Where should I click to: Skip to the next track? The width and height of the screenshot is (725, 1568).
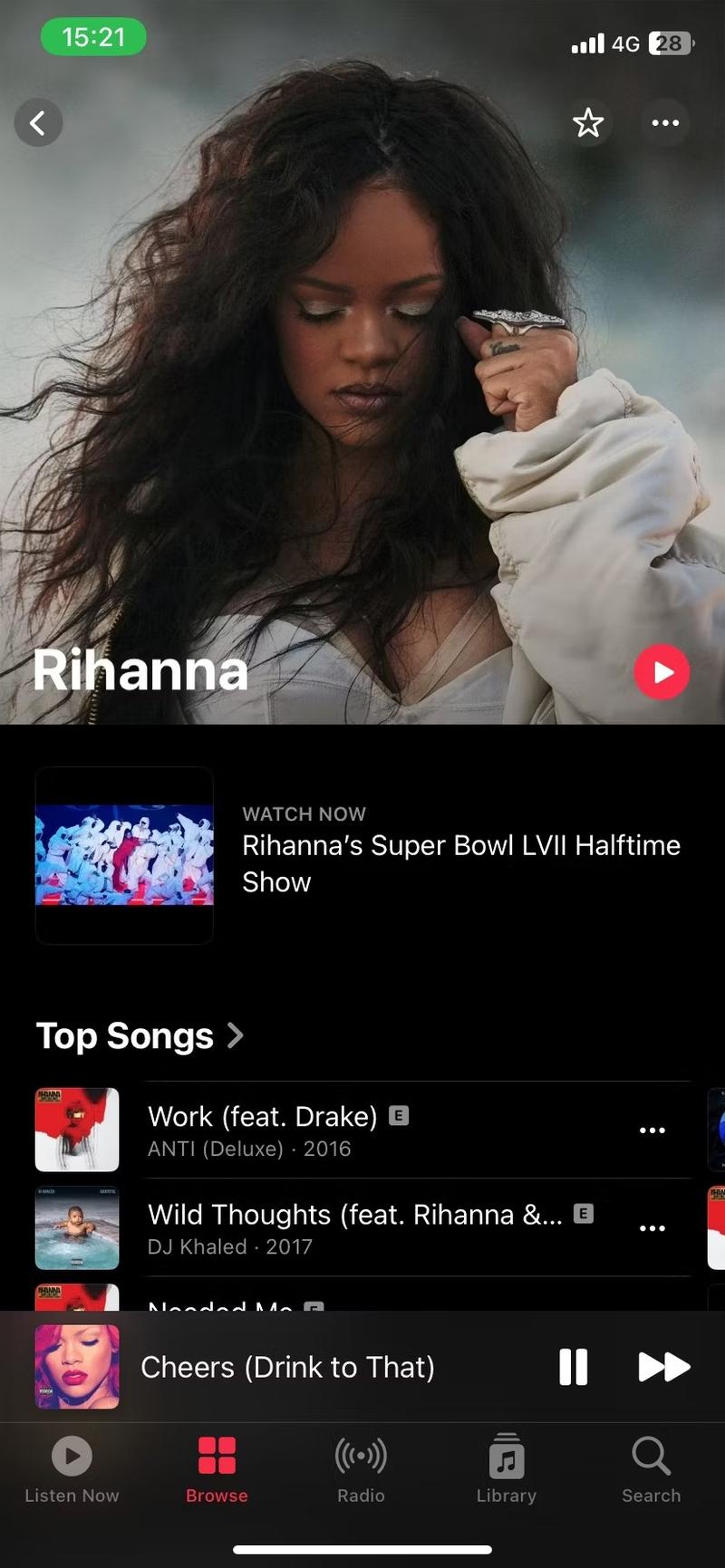(664, 1367)
